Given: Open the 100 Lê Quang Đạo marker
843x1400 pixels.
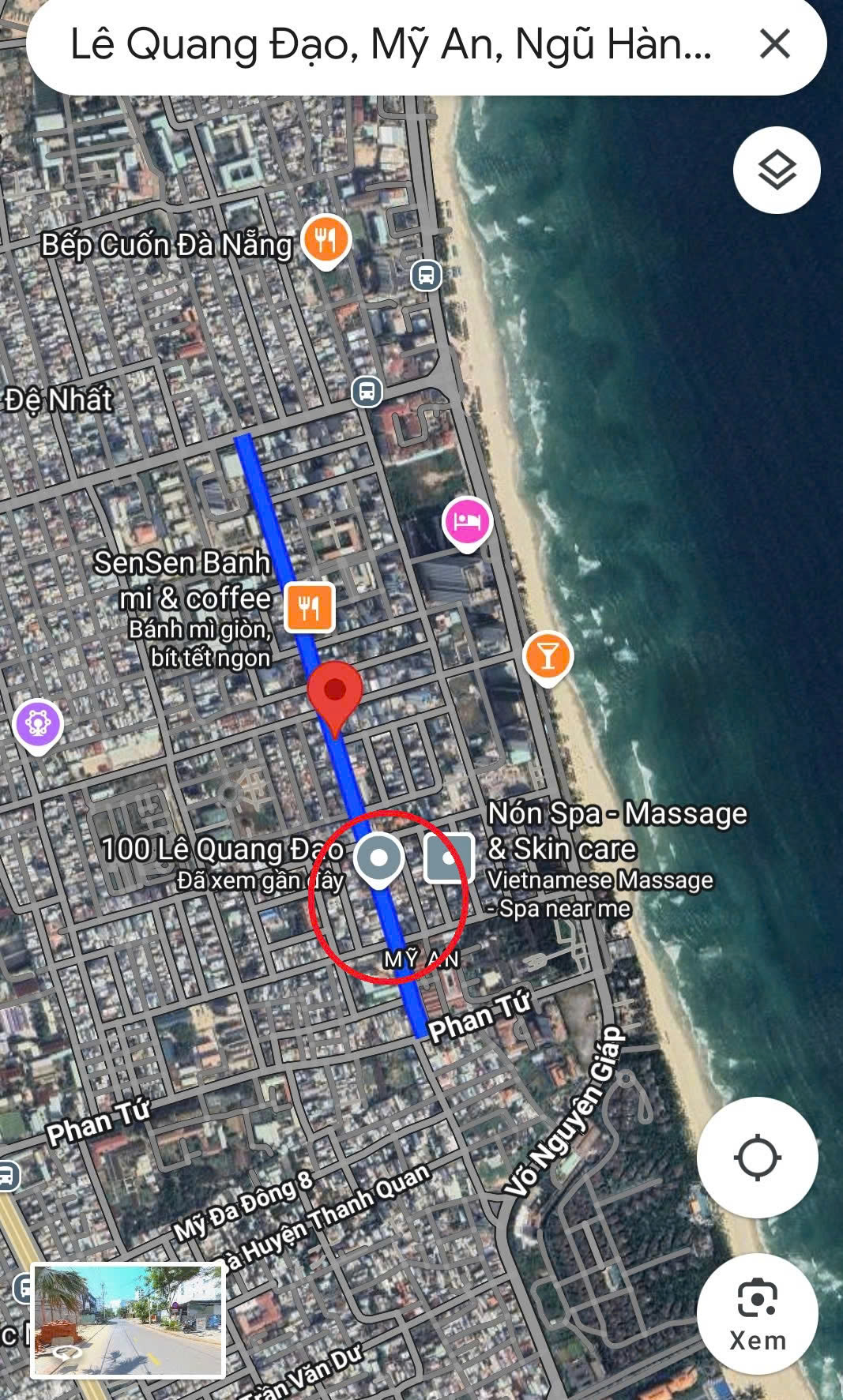Looking at the screenshot, I should [x=378, y=859].
